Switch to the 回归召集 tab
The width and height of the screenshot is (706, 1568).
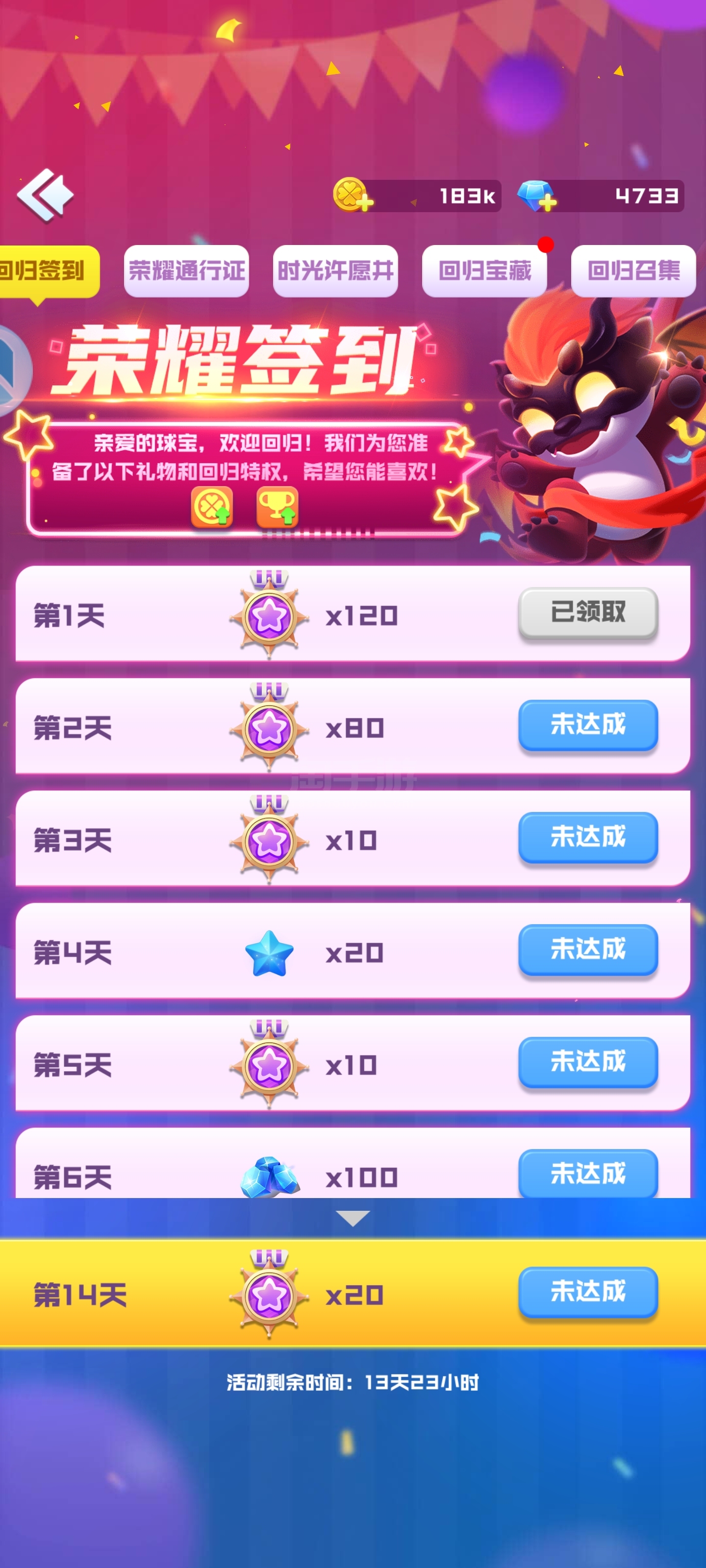point(633,271)
